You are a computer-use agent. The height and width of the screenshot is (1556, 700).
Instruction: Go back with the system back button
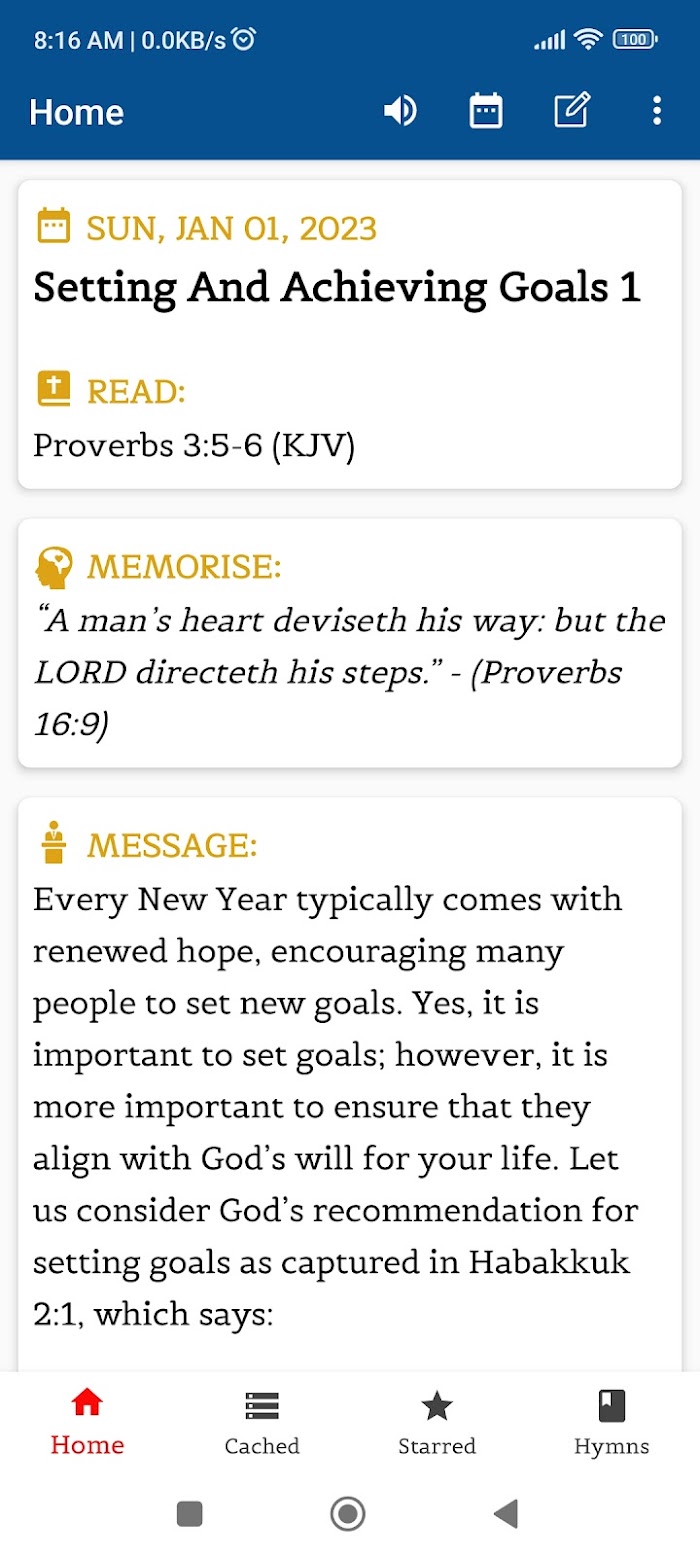click(x=506, y=1514)
